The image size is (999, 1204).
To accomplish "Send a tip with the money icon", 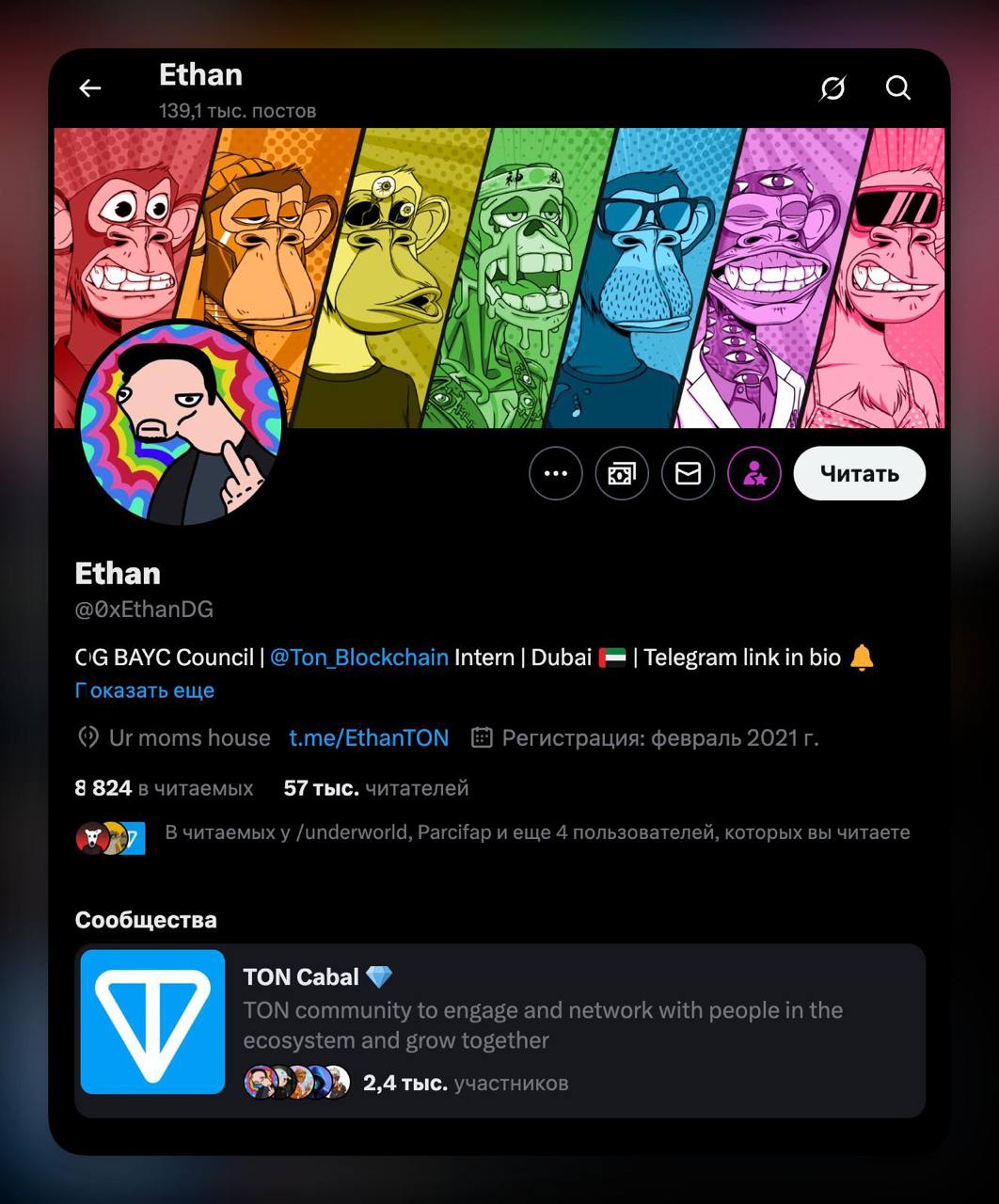I will coord(622,473).
